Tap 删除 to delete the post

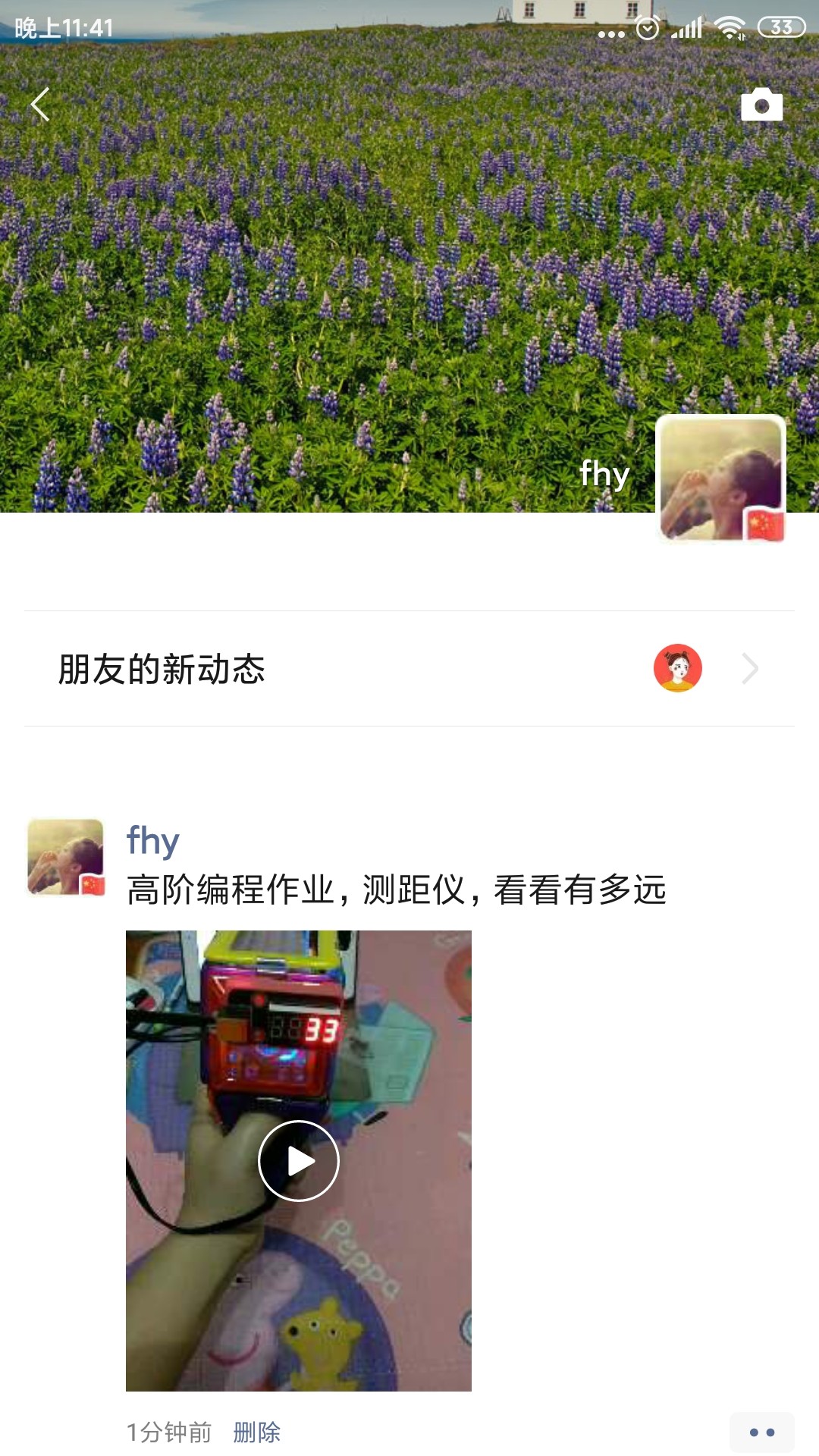[256, 1432]
